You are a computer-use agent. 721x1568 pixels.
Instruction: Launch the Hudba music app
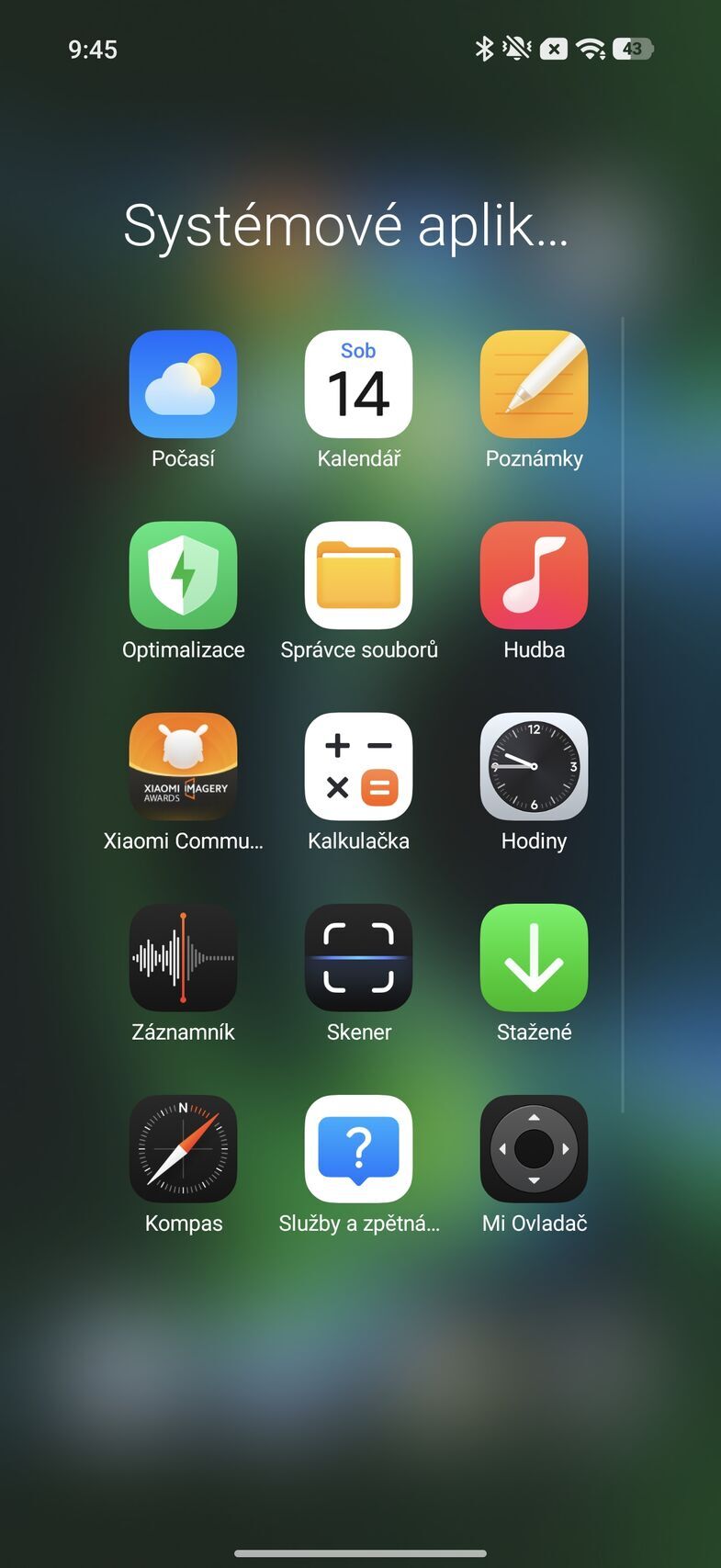[534, 575]
